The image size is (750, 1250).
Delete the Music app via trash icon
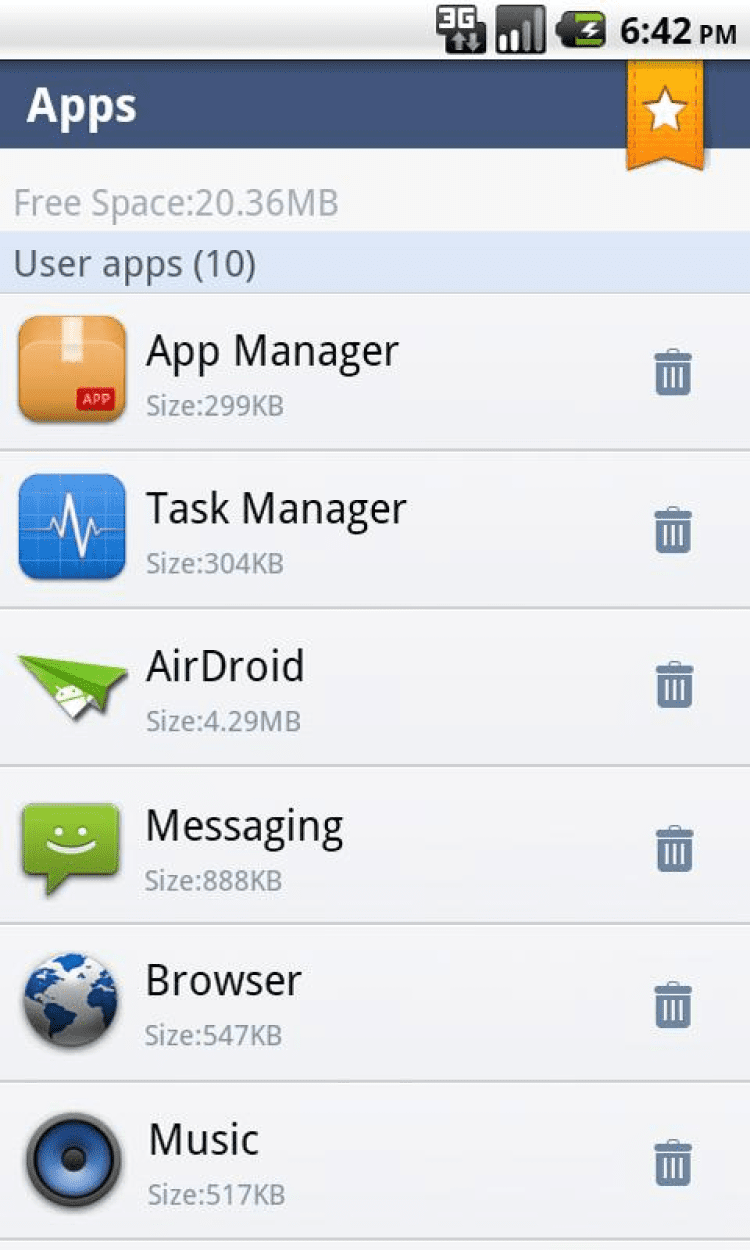pyautogui.click(x=673, y=1162)
